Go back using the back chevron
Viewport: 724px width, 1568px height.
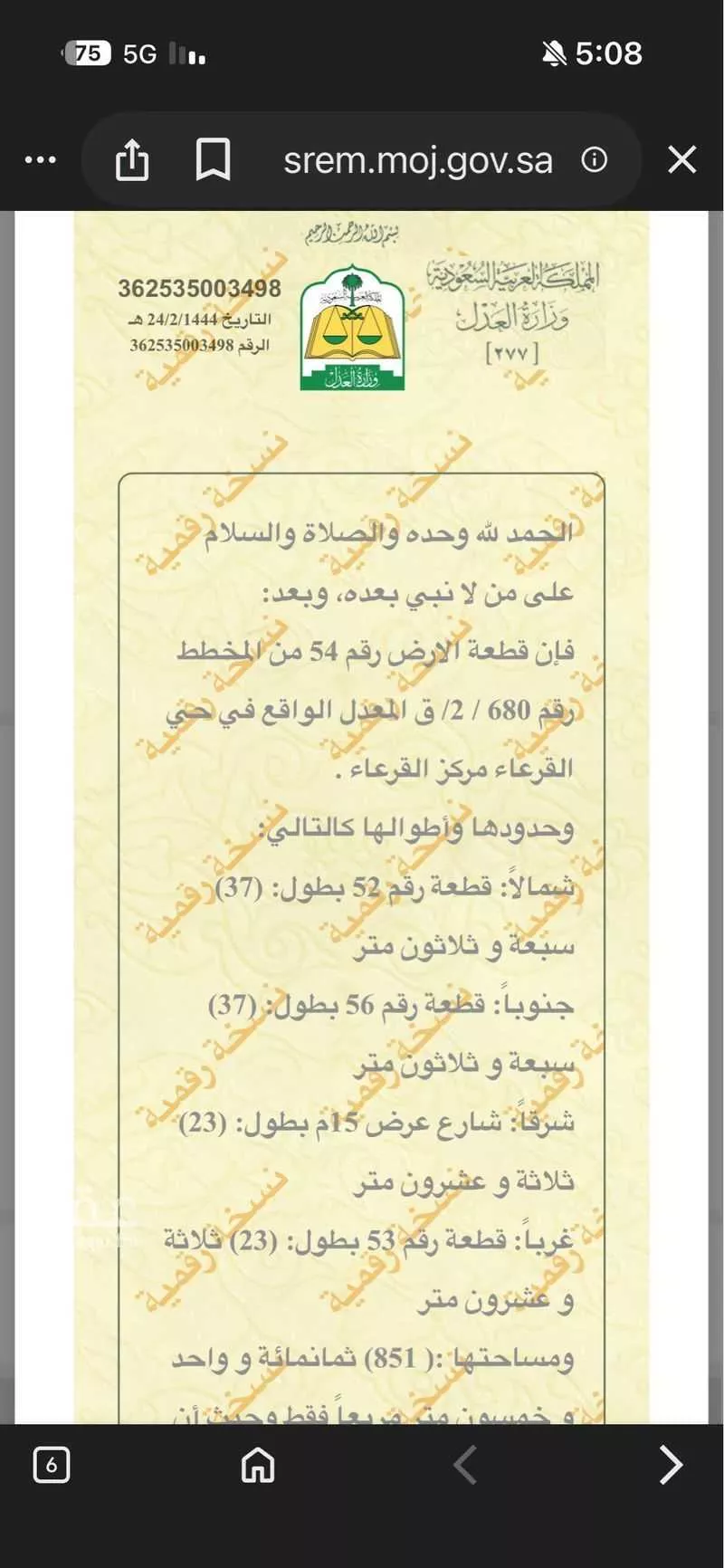(x=464, y=1465)
